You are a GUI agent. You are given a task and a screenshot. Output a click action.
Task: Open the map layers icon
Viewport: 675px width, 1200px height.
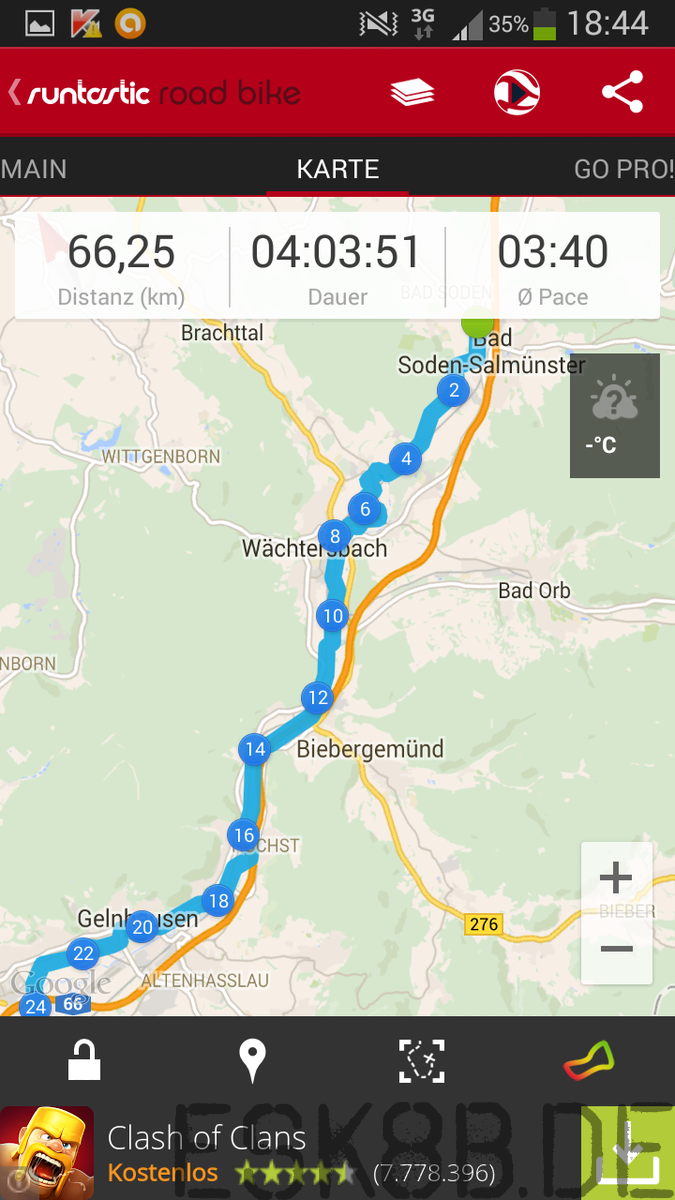click(x=412, y=94)
